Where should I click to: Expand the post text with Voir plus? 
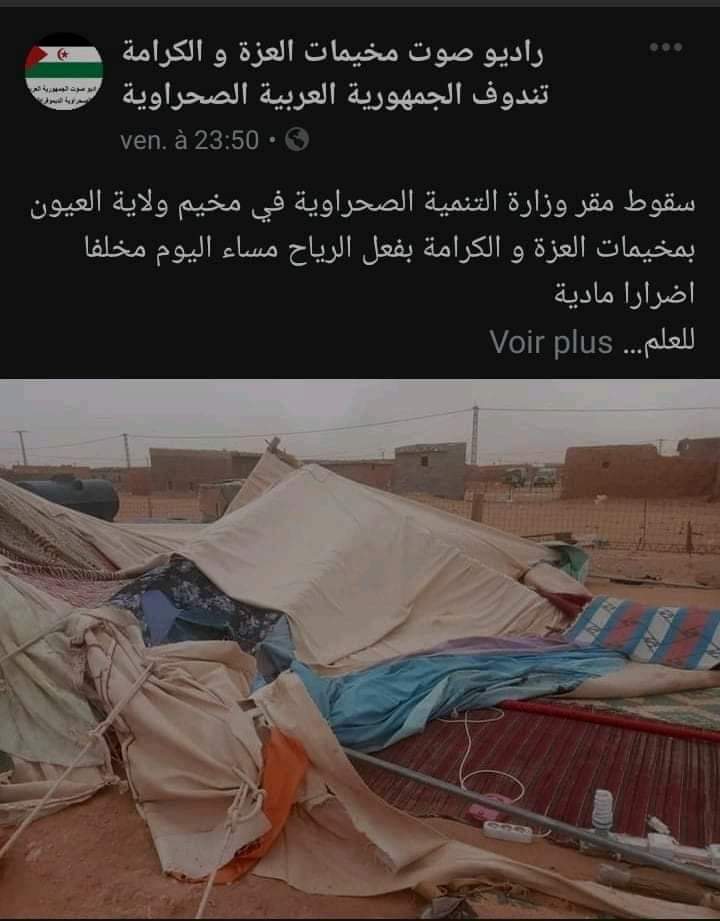point(551,343)
